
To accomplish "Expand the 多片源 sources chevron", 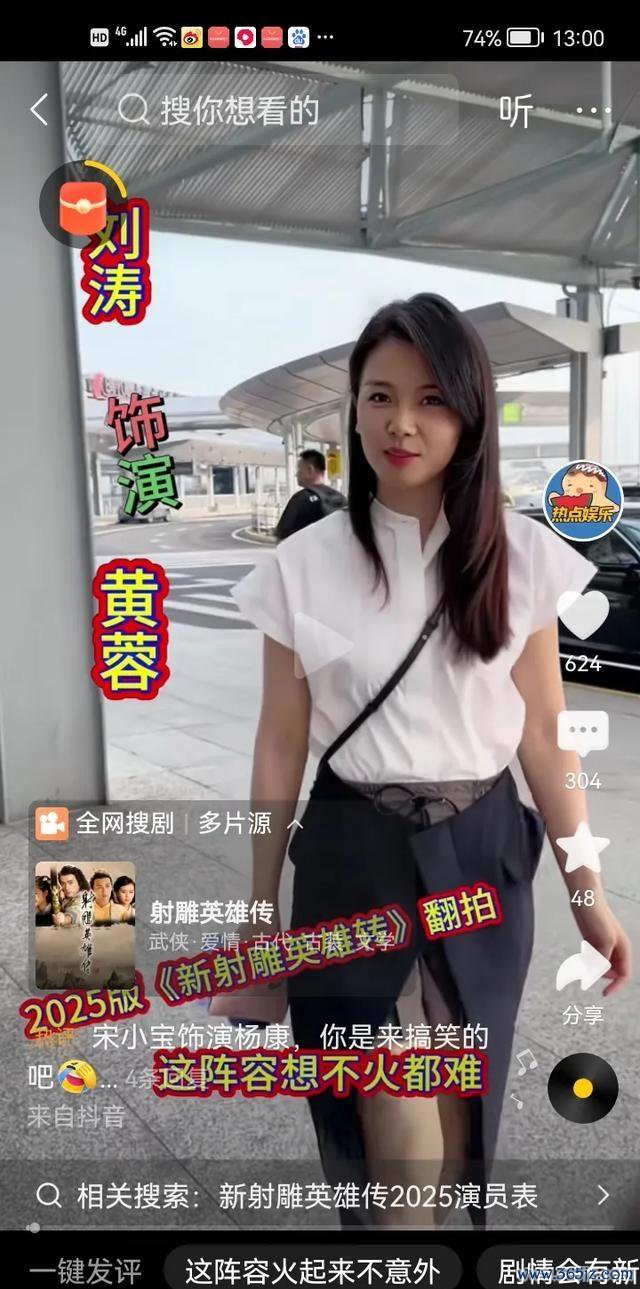I will (295, 824).
